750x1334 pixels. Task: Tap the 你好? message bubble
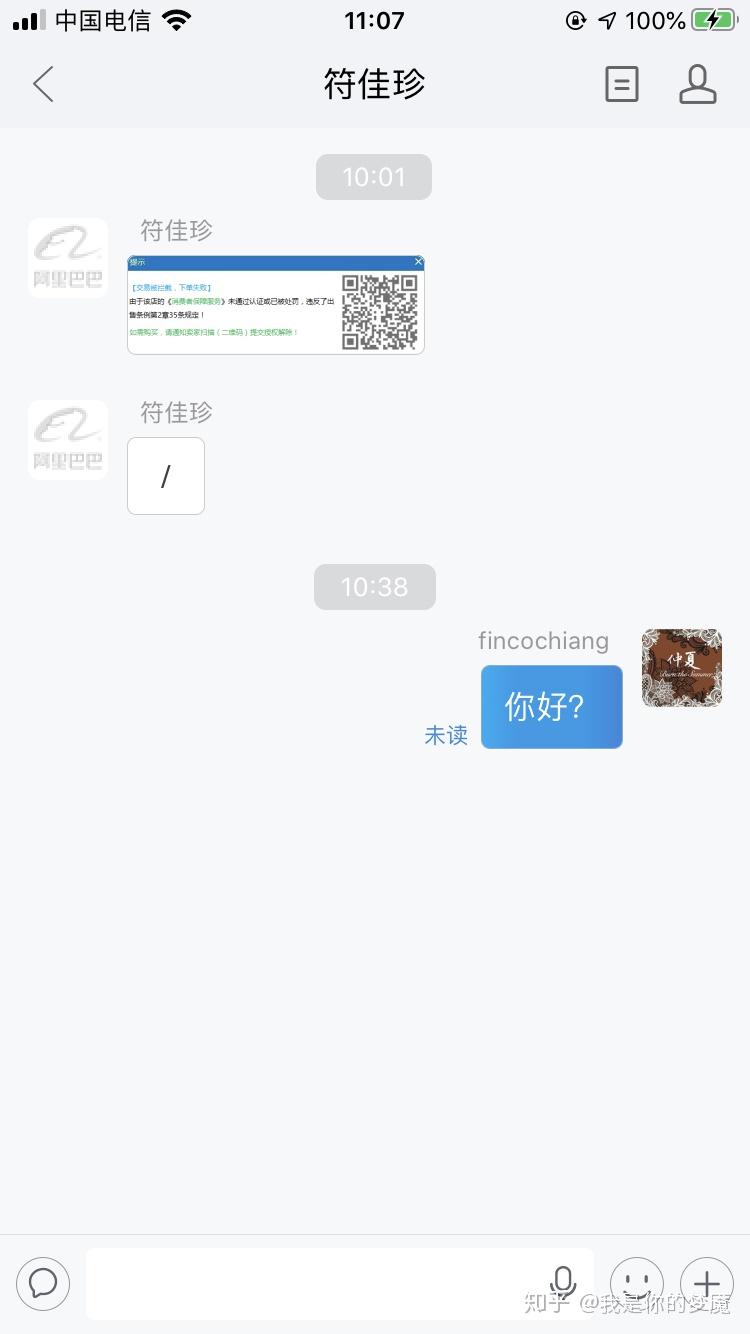tap(552, 707)
